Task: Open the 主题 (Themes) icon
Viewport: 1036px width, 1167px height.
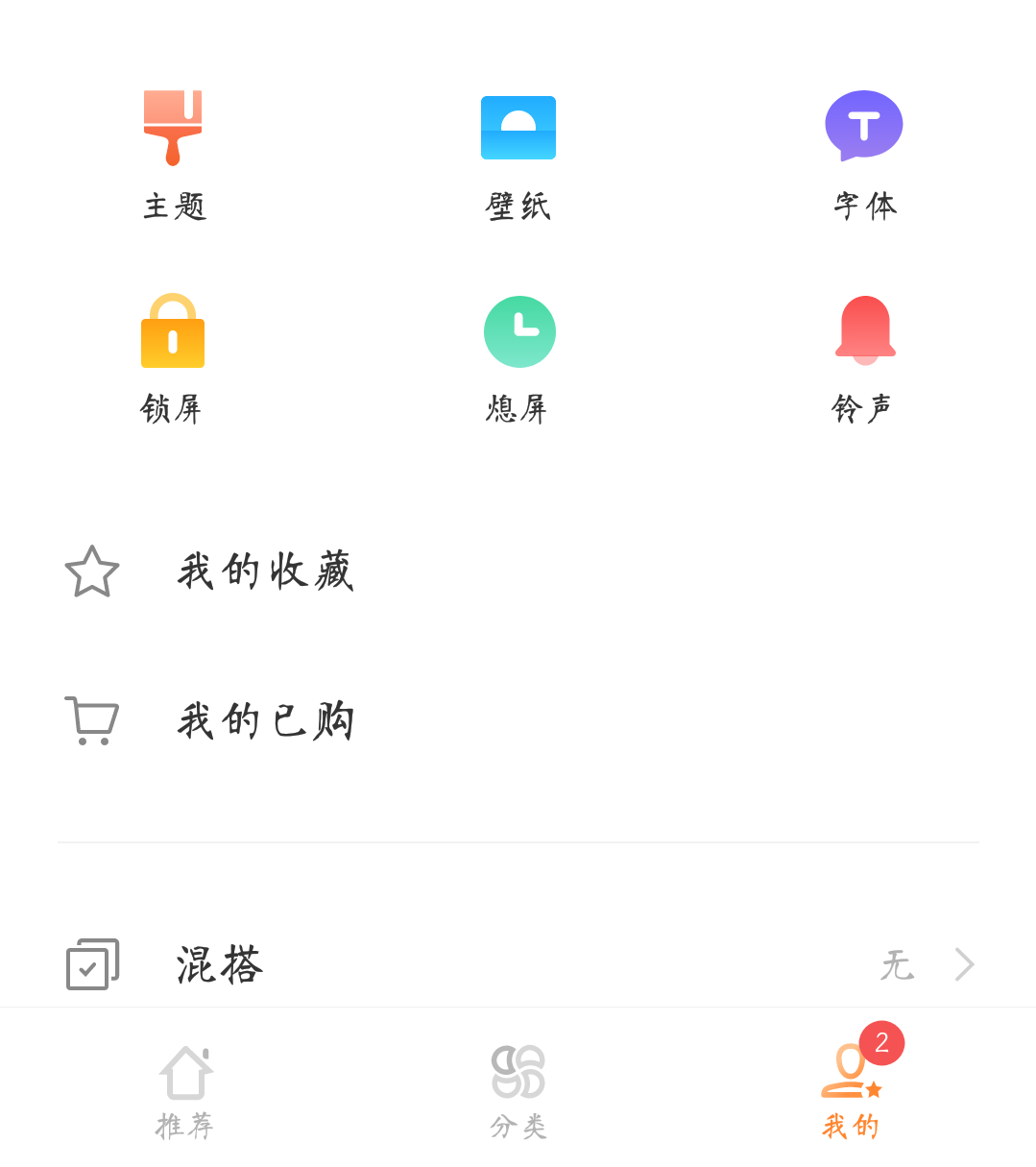Action: click(x=173, y=127)
